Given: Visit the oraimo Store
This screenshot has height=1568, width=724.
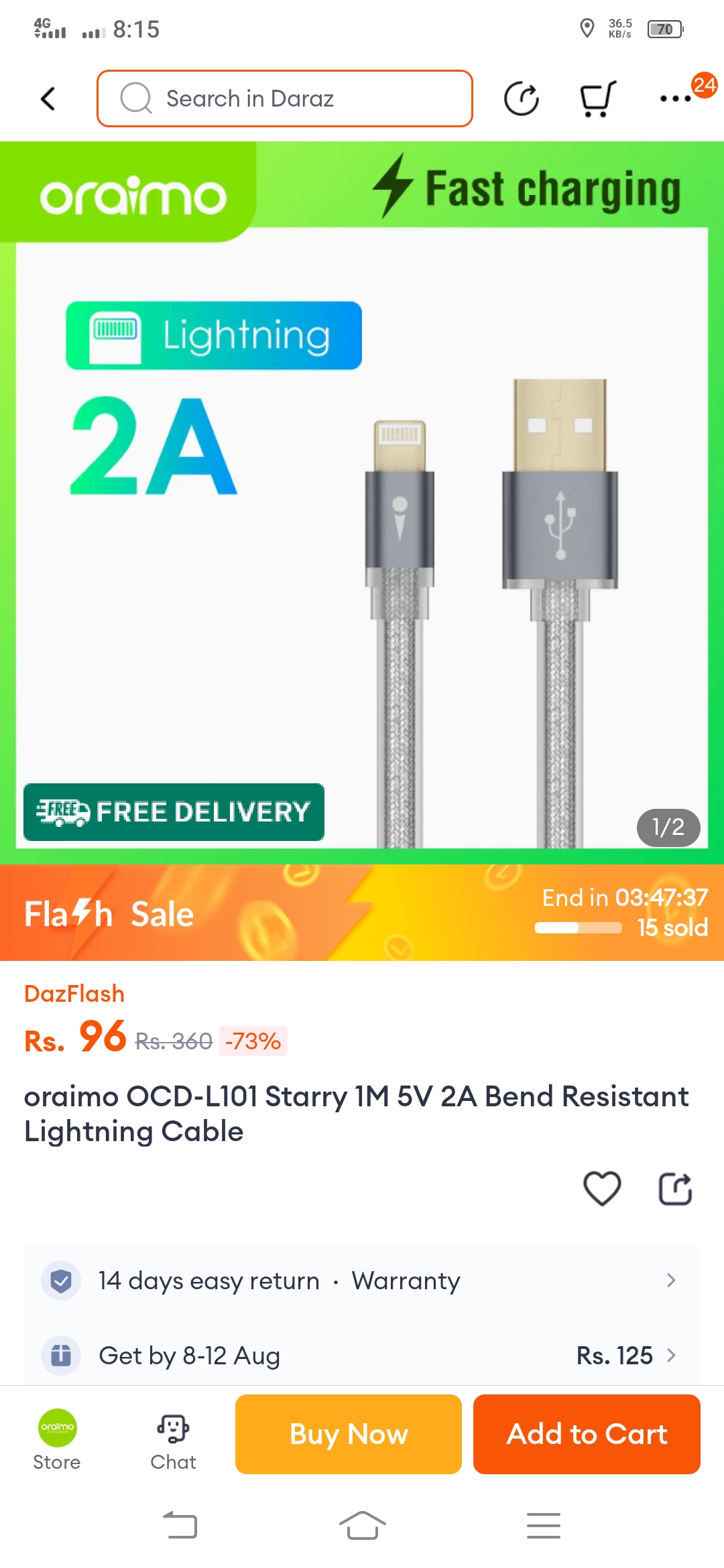Looking at the screenshot, I should pyautogui.click(x=57, y=1438).
